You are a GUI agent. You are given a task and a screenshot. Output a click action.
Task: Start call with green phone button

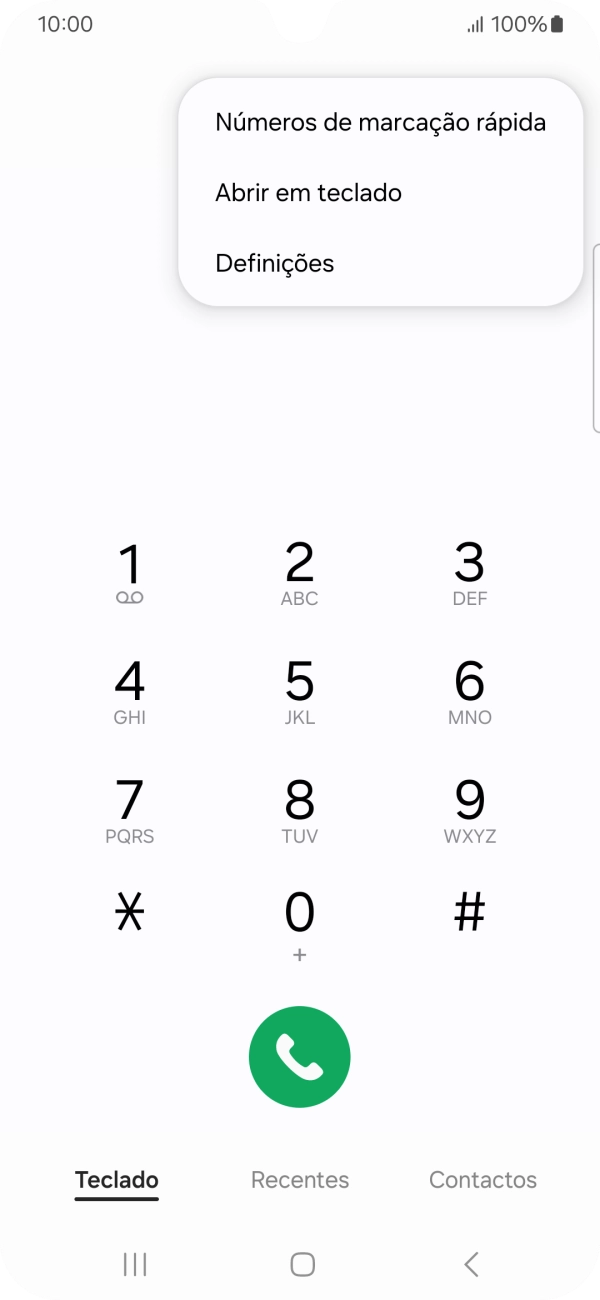tap(300, 1057)
